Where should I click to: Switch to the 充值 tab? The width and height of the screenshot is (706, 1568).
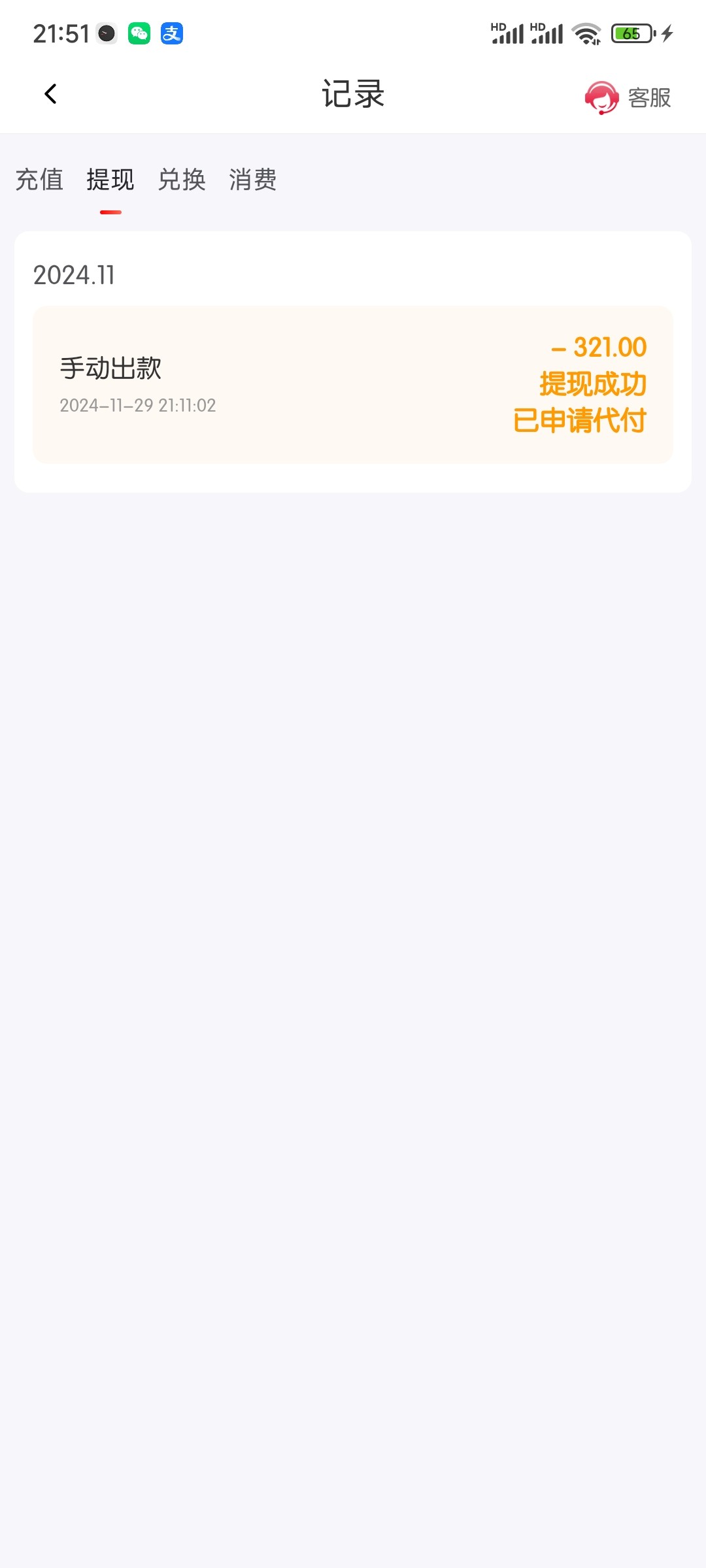39,180
